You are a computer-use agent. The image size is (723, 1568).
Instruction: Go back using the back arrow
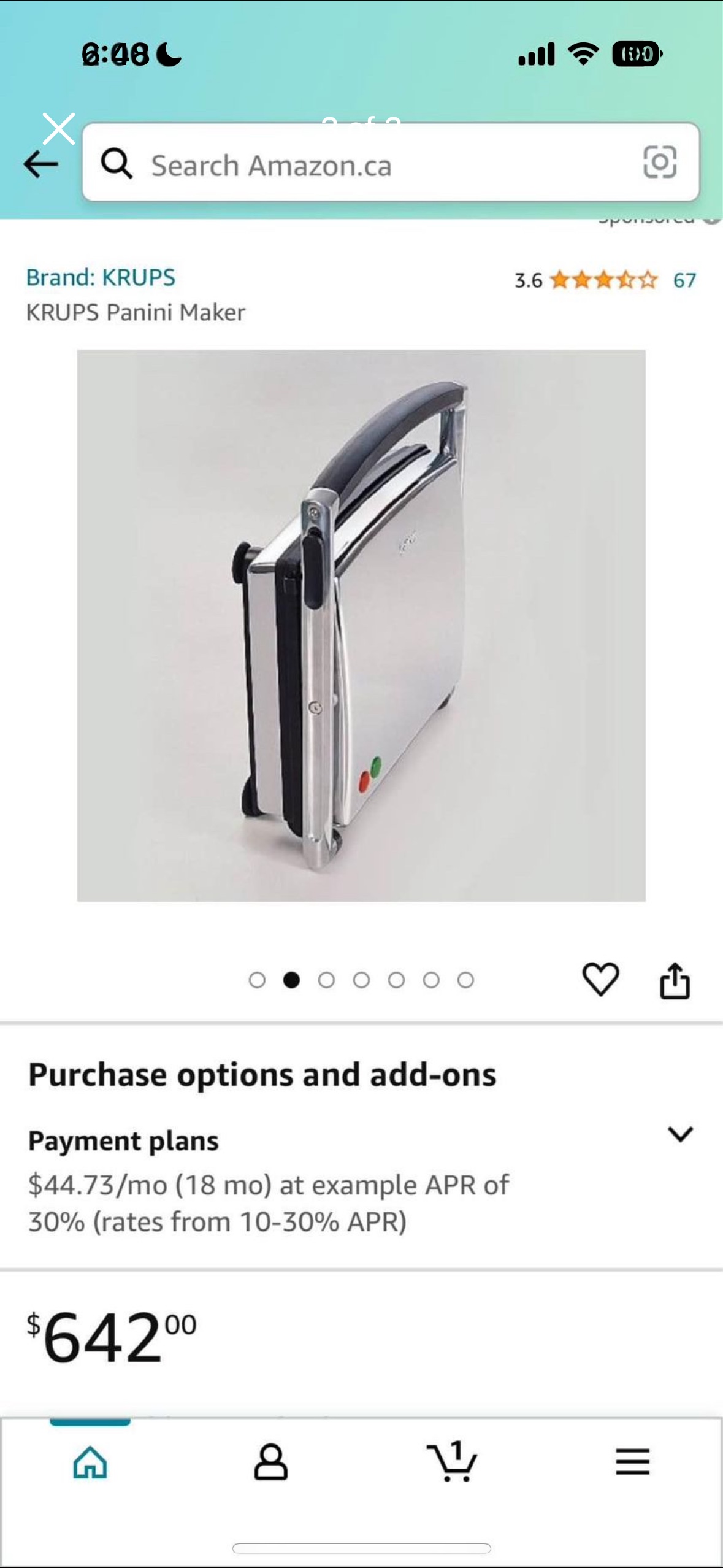pos(41,163)
